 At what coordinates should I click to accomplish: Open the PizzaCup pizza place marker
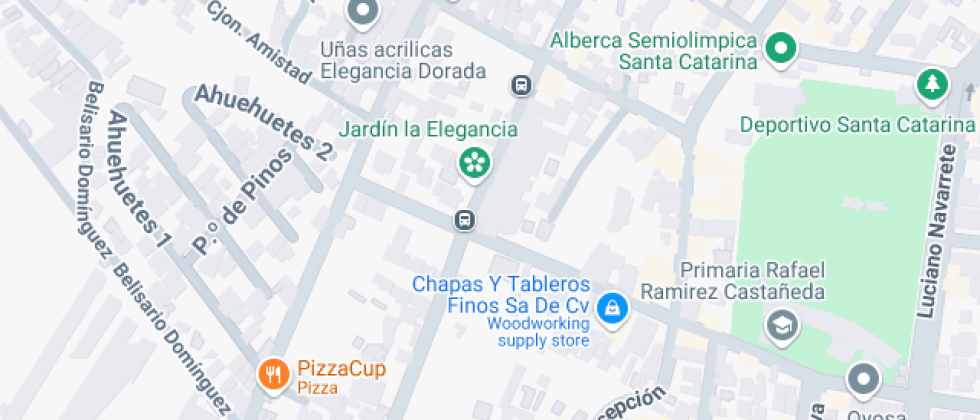point(271,374)
